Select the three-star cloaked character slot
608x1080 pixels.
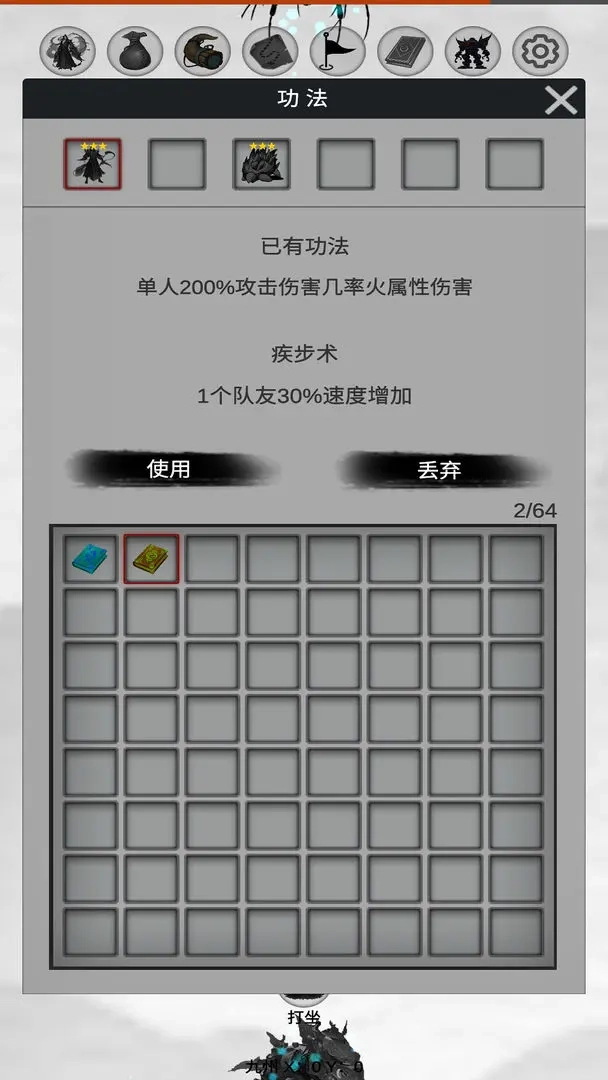(x=93, y=164)
